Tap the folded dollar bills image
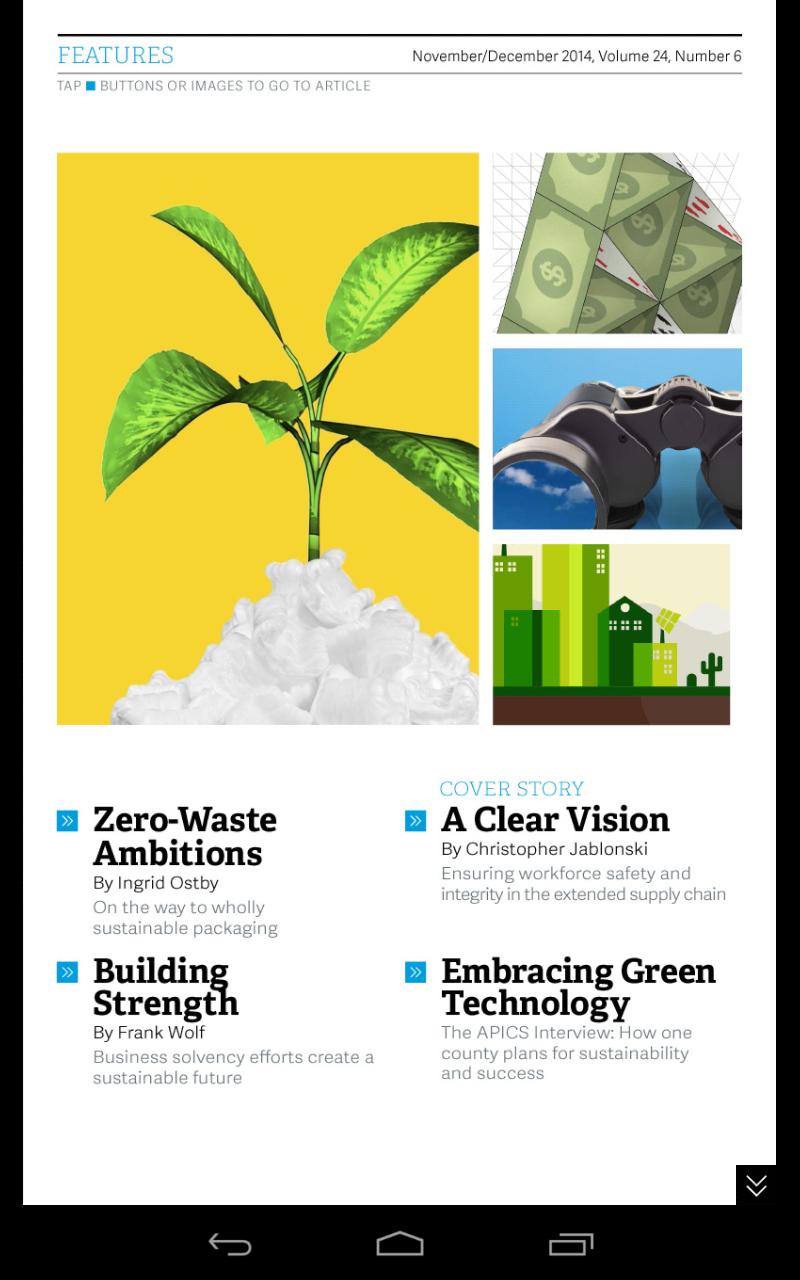800x1280 pixels. 615,240
